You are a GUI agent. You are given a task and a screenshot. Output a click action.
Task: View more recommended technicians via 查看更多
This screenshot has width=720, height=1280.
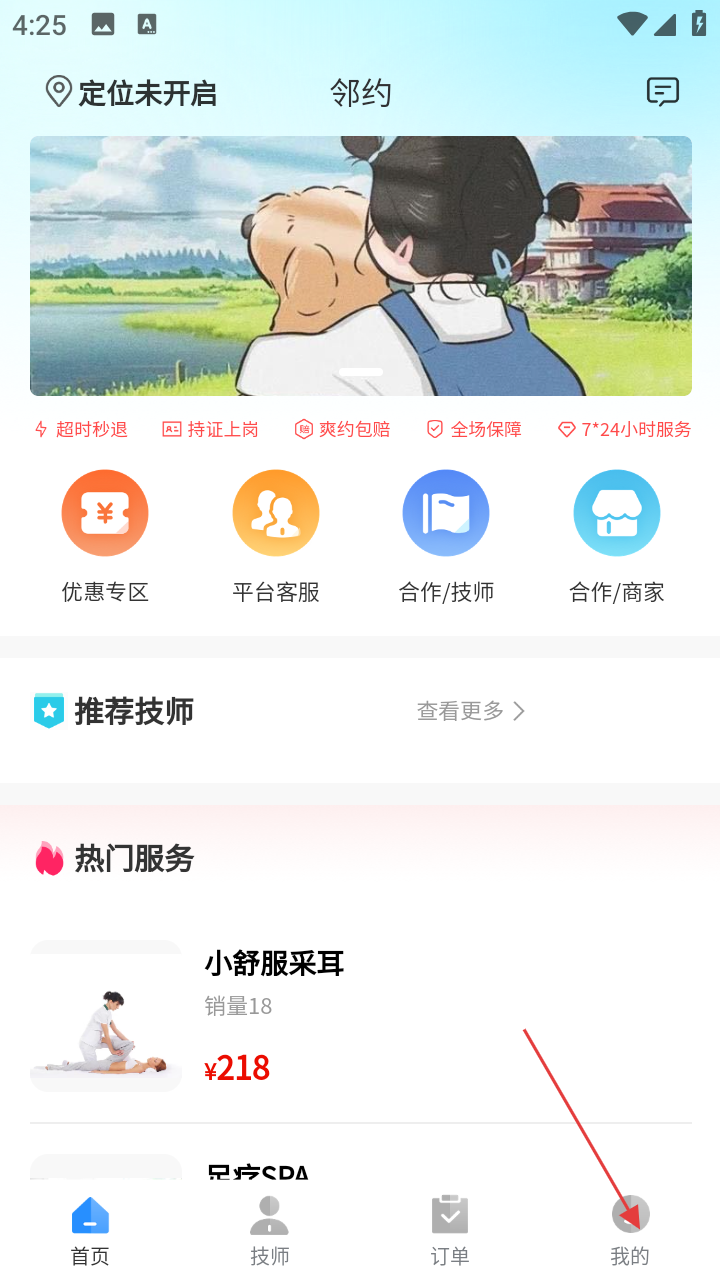pyautogui.click(x=470, y=711)
